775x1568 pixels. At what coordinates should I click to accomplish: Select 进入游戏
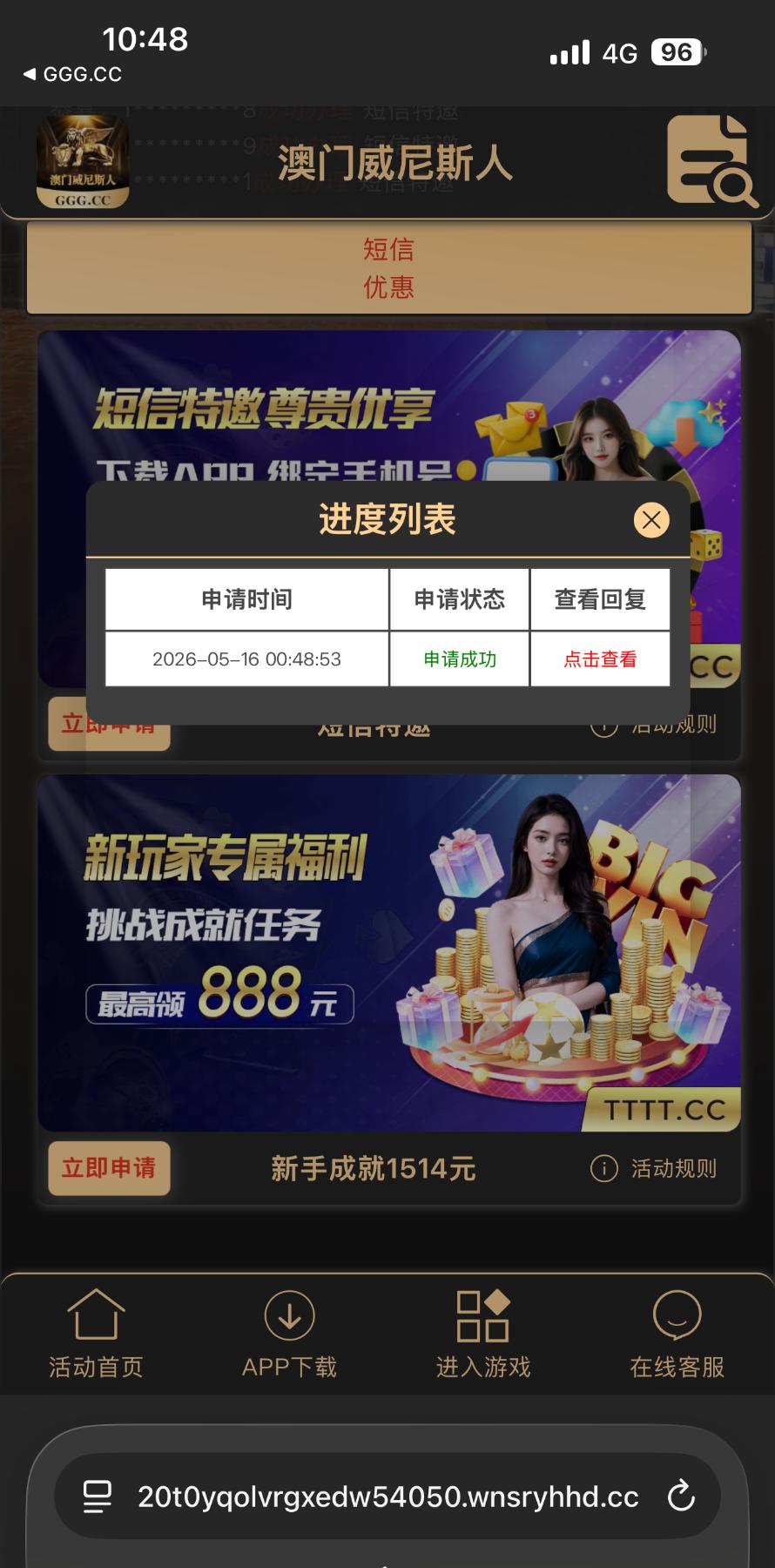tap(483, 1334)
